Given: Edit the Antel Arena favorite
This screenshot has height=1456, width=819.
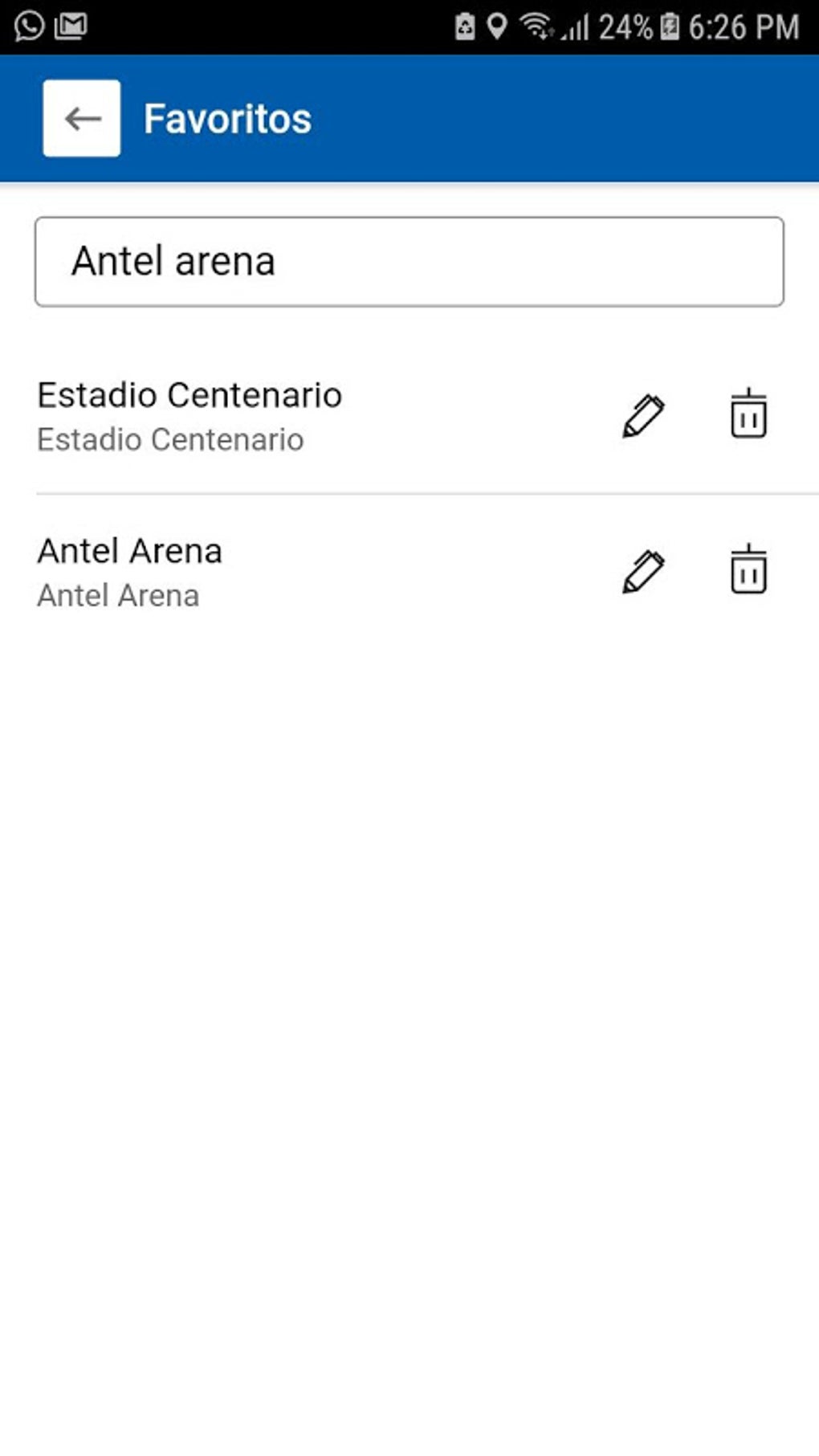Looking at the screenshot, I should (643, 572).
